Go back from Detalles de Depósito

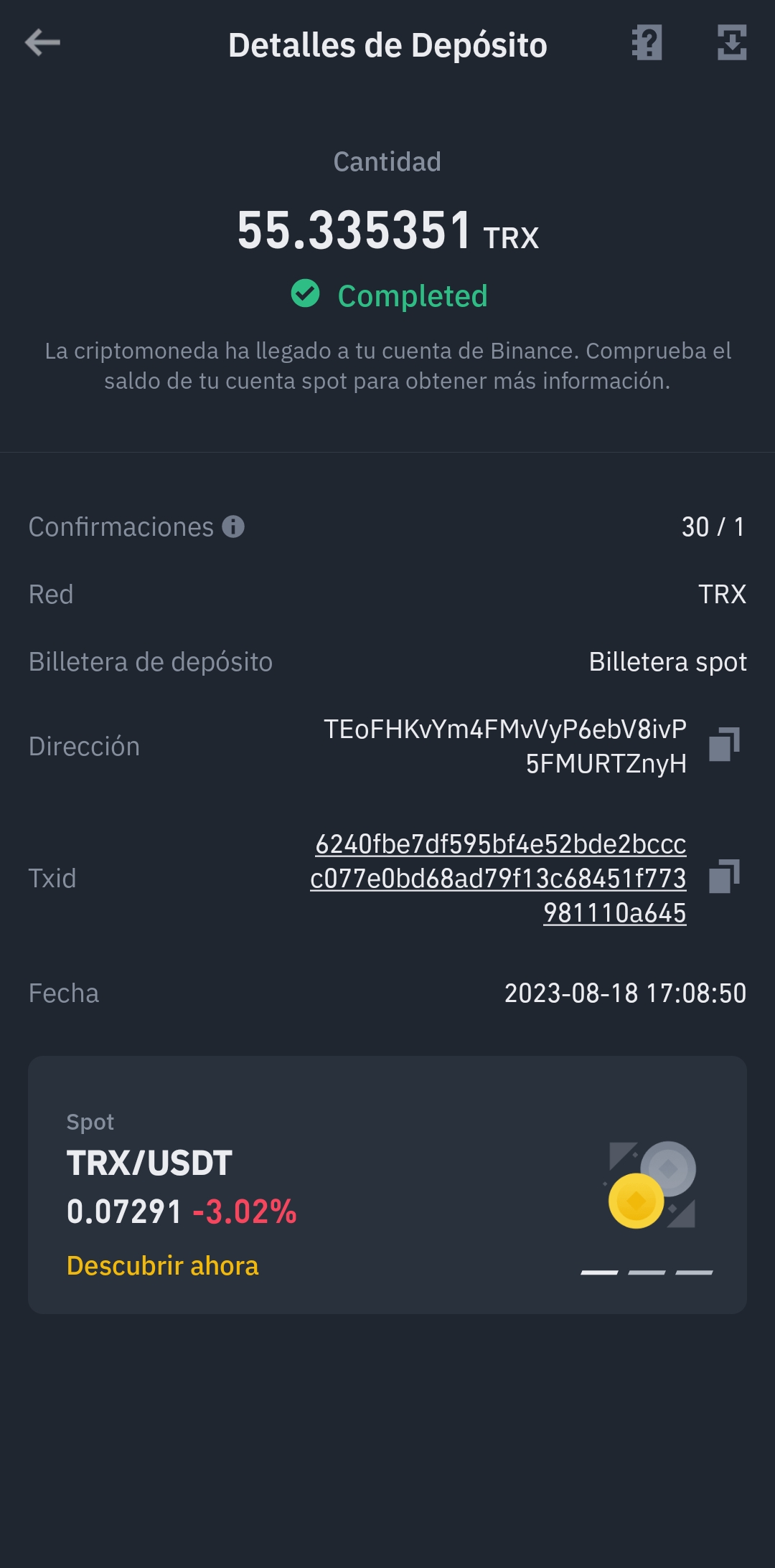click(x=42, y=43)
